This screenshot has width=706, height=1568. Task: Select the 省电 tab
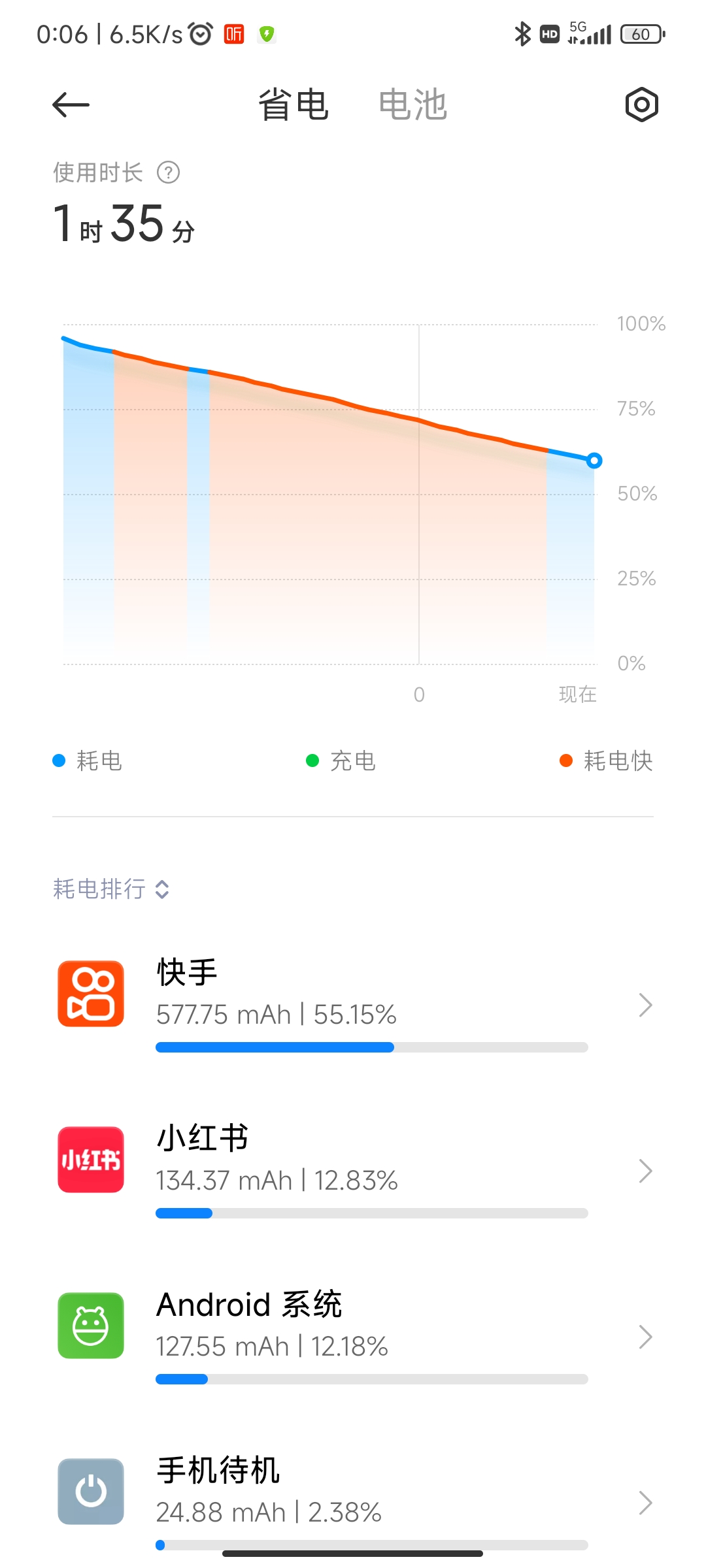(x=294, y=105)
